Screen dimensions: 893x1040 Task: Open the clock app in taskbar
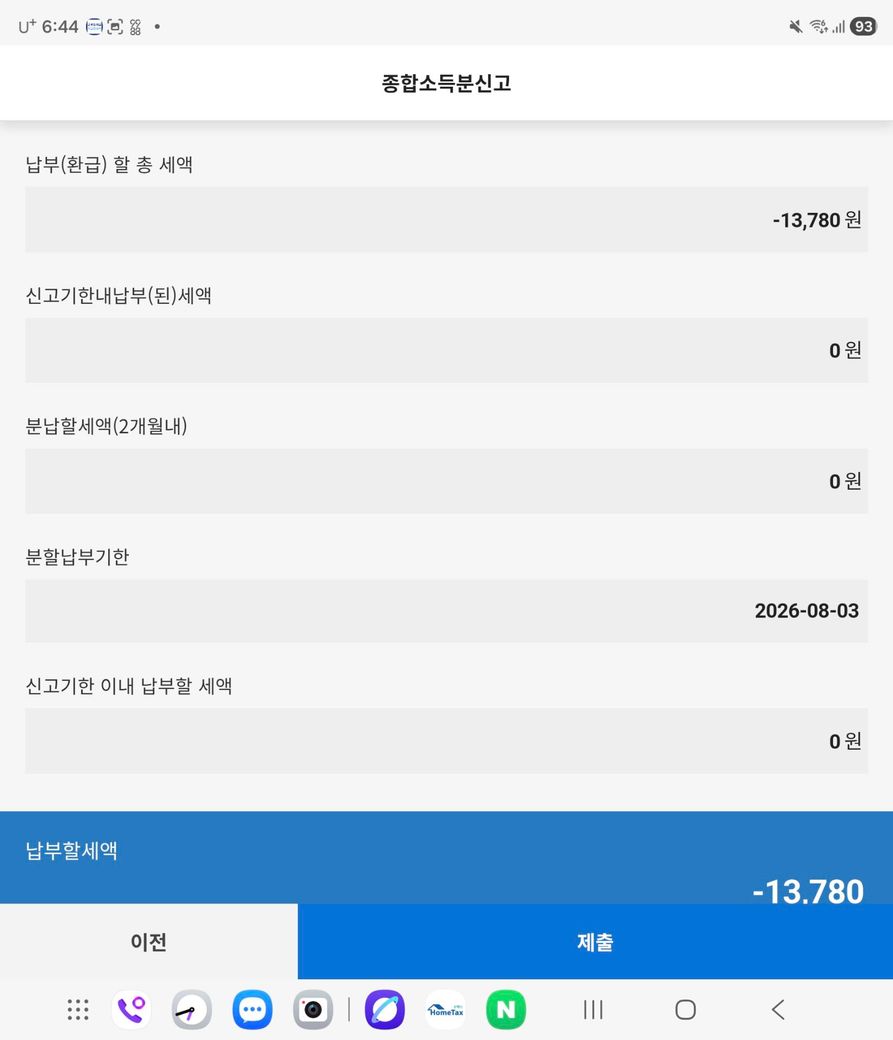click(192, 1009)
